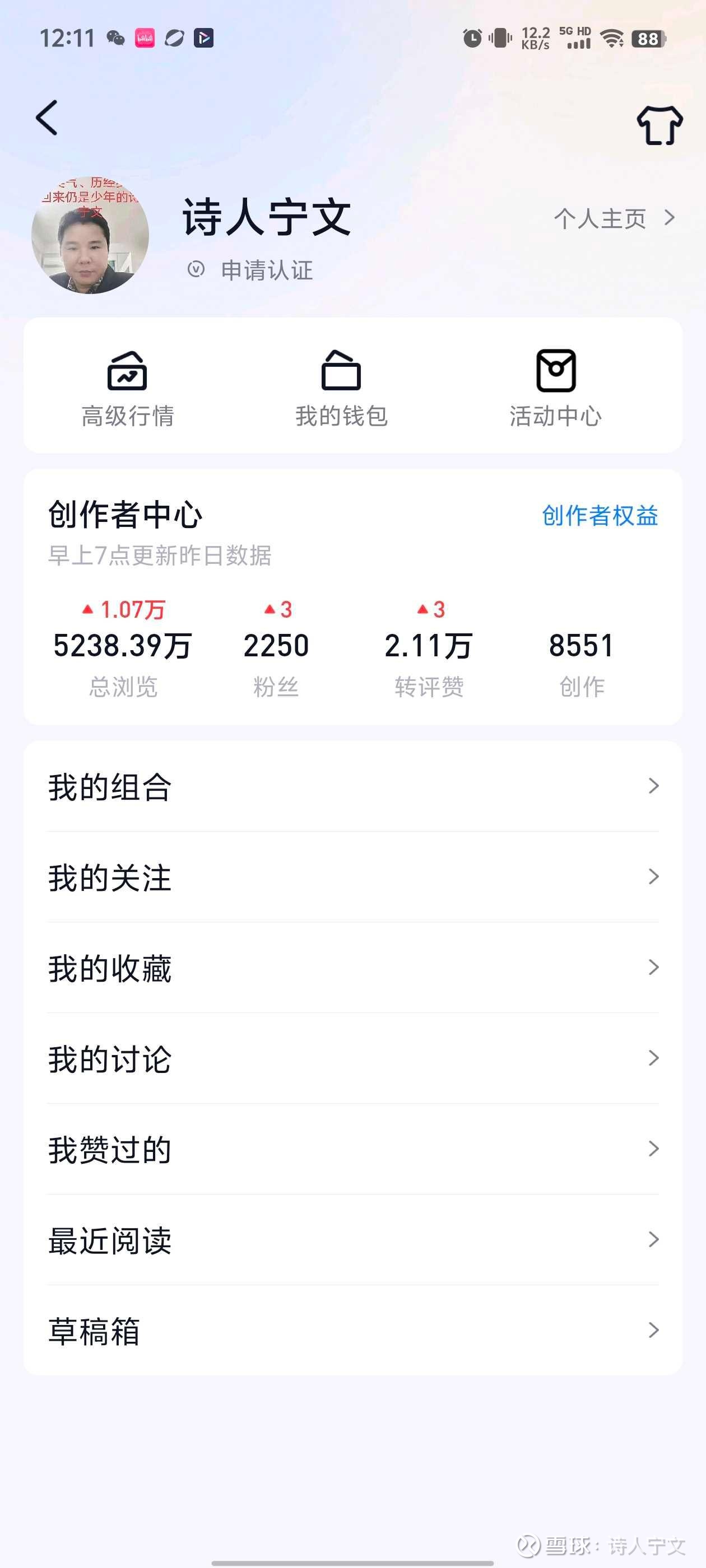Open the shirt-shaped theme icon

pyautogui.click(x=659, y=125)
